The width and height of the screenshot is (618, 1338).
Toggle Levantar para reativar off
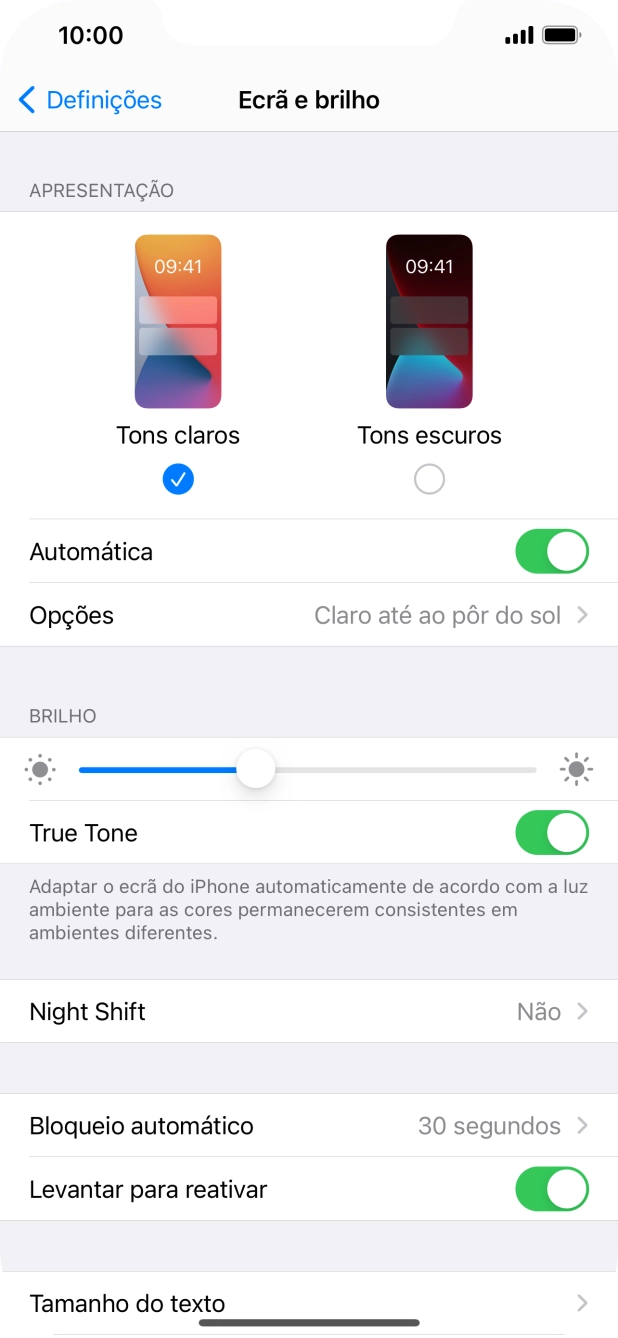pyautogui.click(x=551, y=1190)
